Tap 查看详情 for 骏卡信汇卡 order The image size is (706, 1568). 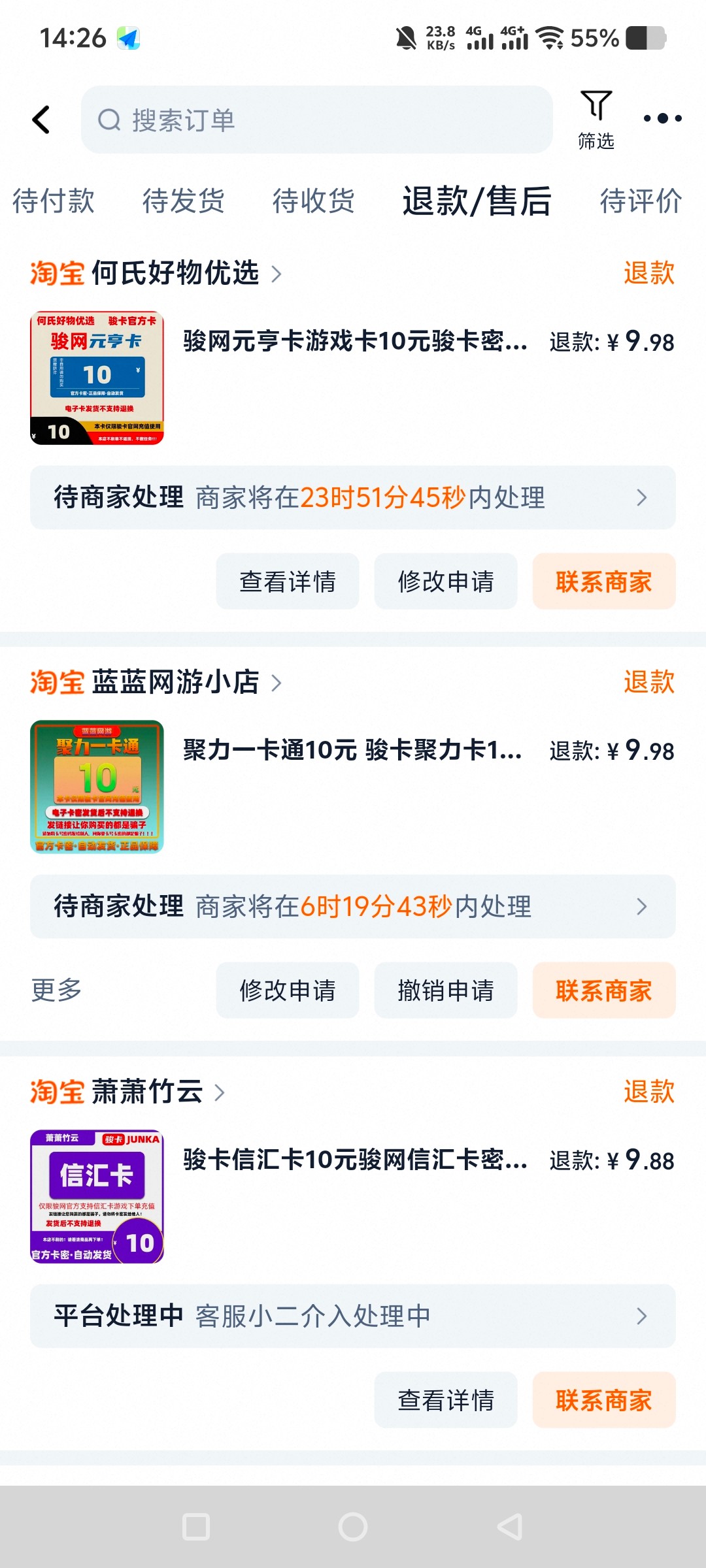446,1400
